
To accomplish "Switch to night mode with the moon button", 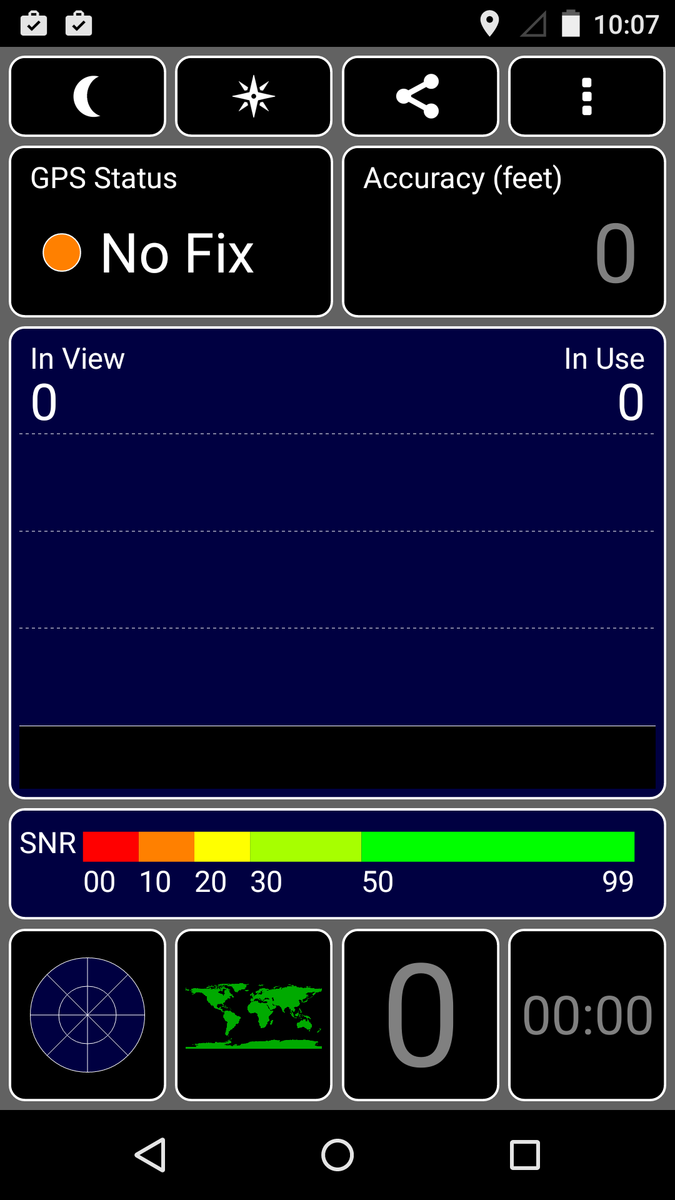I will point(88,97).
